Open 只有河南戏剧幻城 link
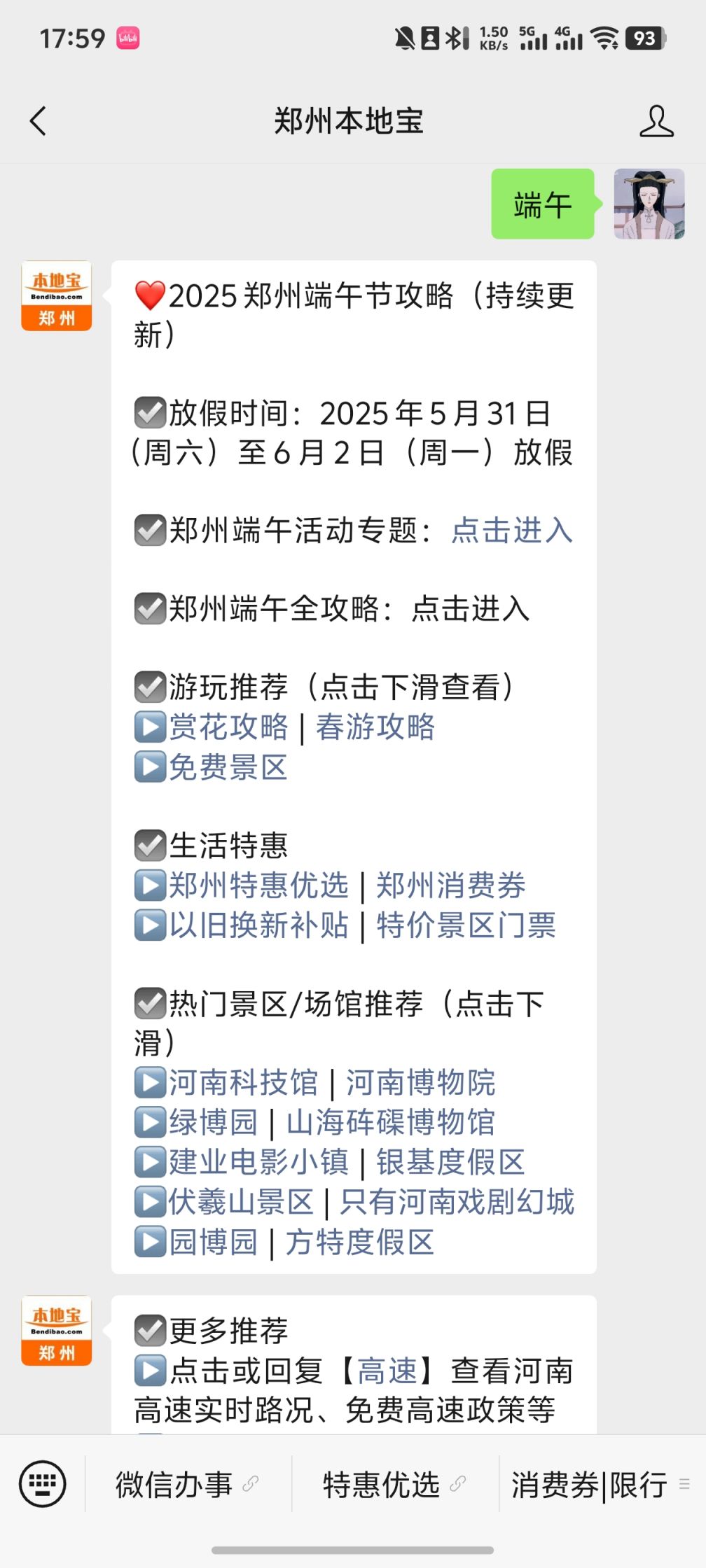This screenshot has width=706, height=1568. point(457,1202)
